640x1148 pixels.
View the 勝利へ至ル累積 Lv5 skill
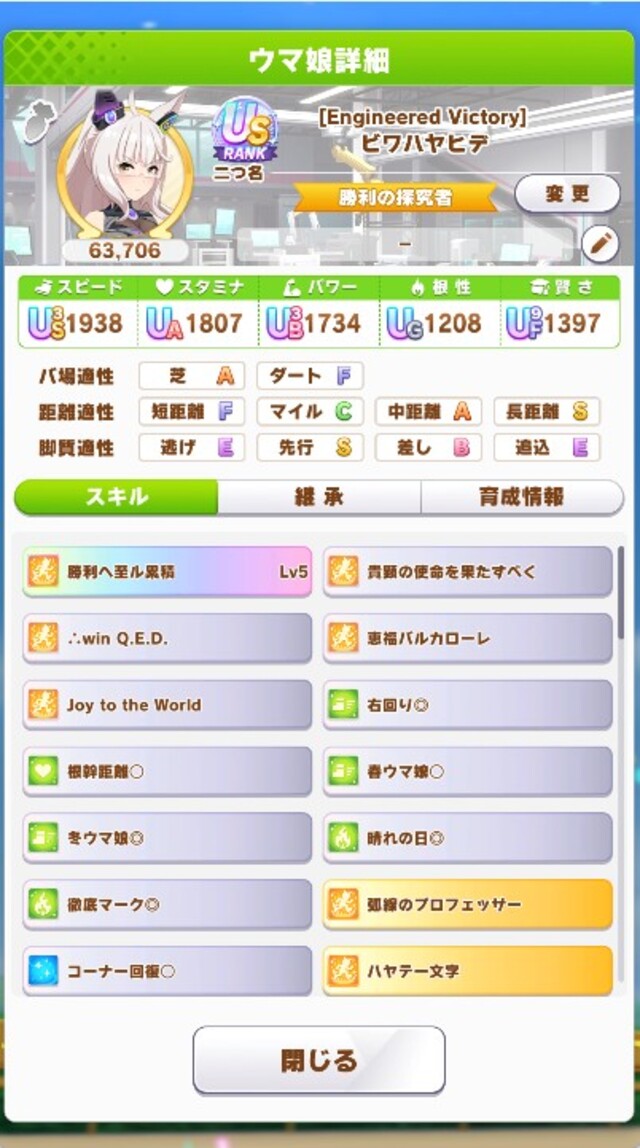(x=167, y=572)
